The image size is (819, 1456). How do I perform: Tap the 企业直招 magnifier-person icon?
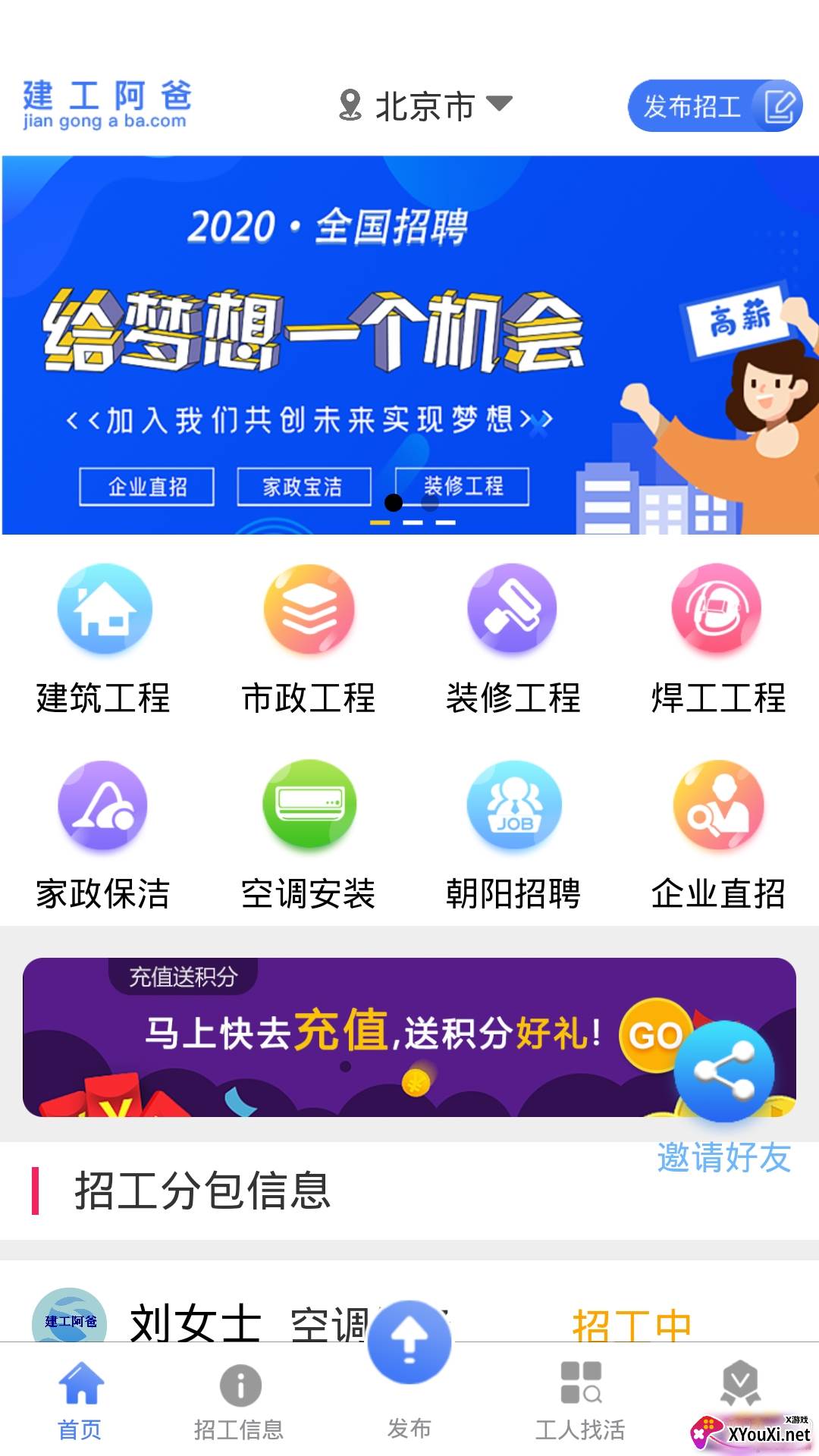pos(718,806)
